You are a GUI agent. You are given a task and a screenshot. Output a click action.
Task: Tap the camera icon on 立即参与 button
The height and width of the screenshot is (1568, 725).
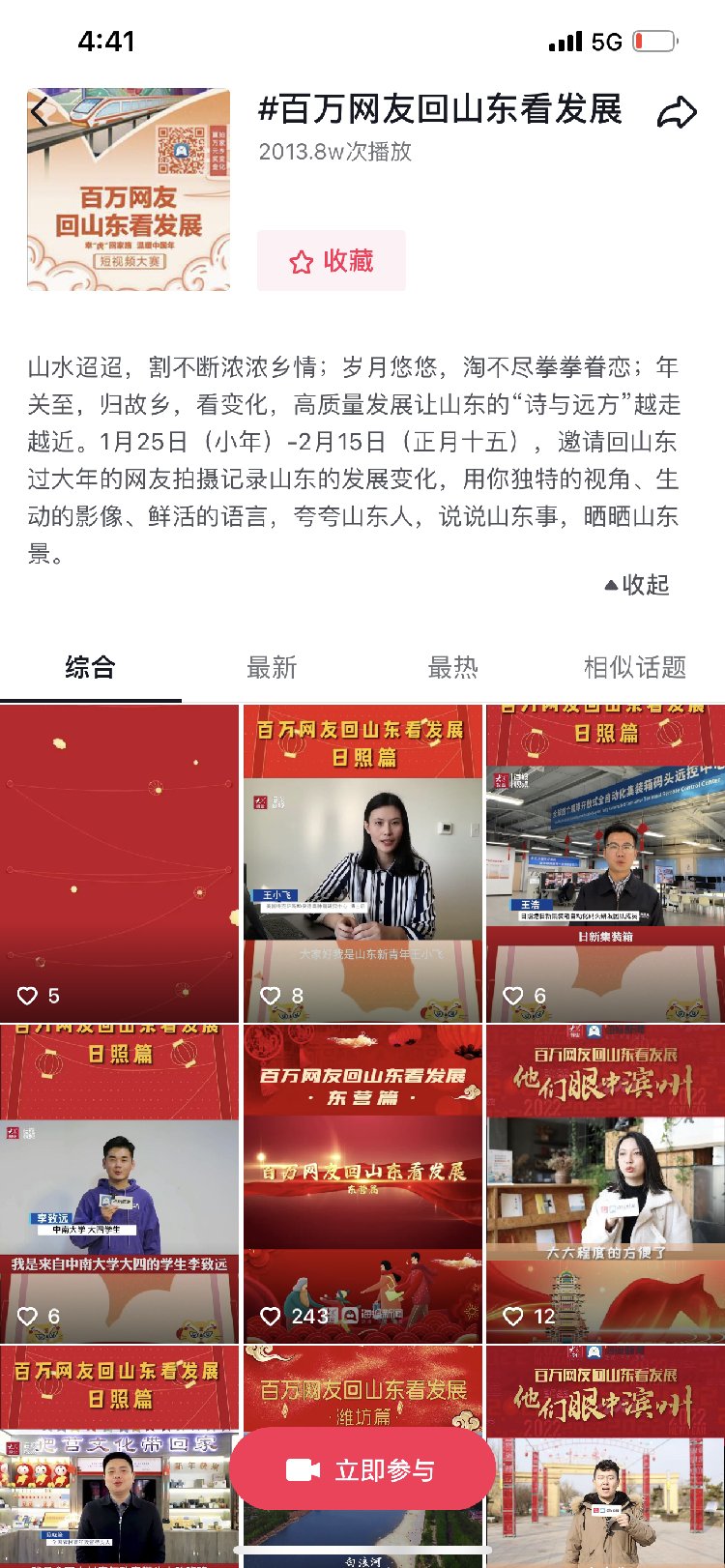click(x=302, y=1468)
